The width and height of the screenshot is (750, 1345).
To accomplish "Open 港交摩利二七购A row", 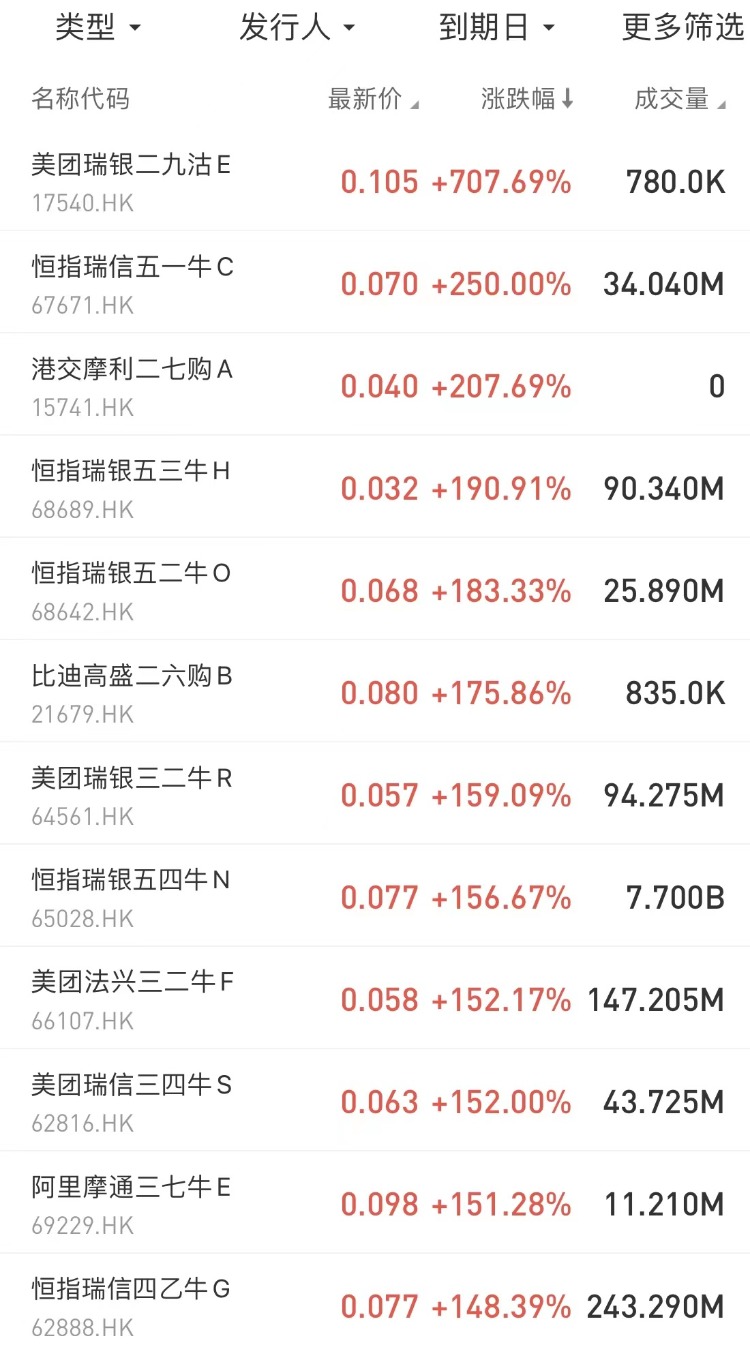I will 375,385.
